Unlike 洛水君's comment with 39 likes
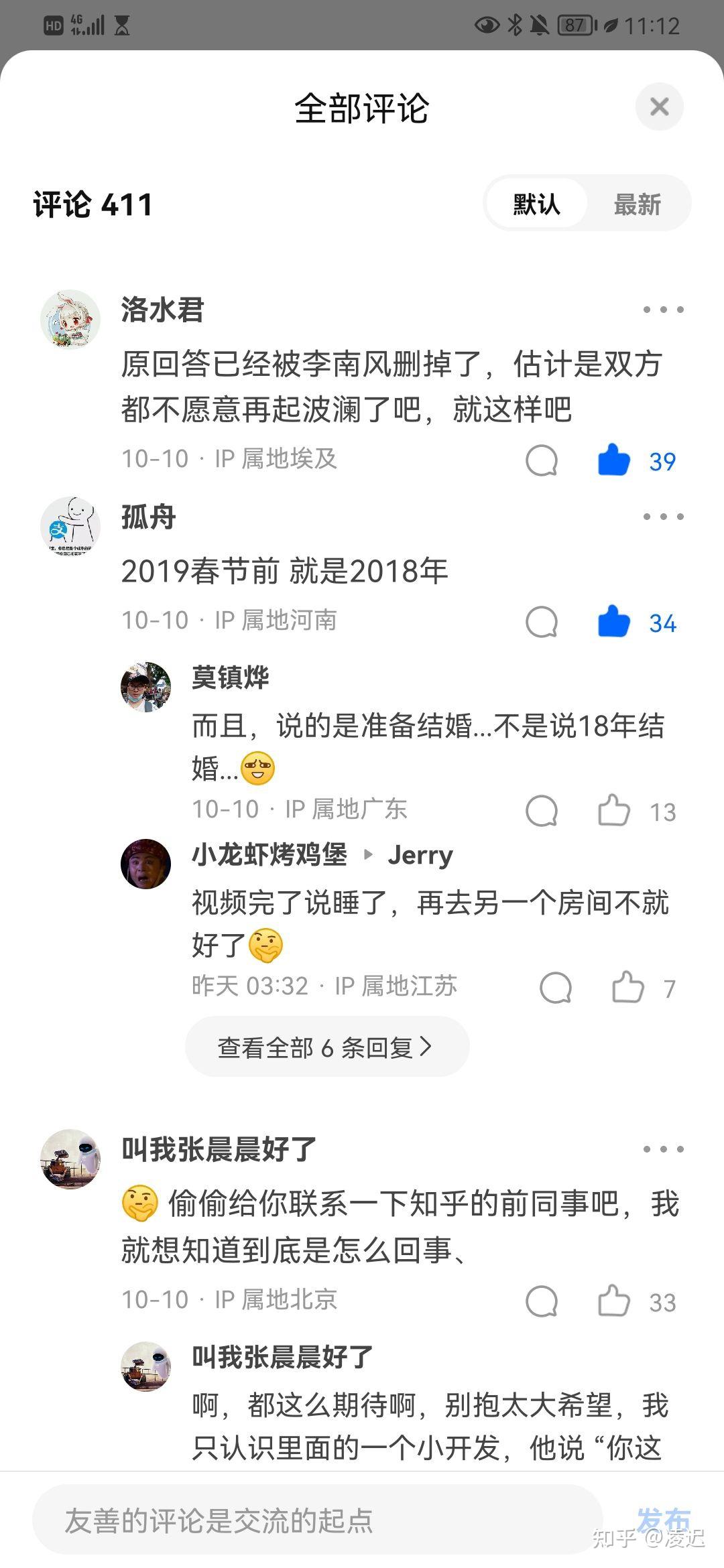 click(x=614, y=461)
